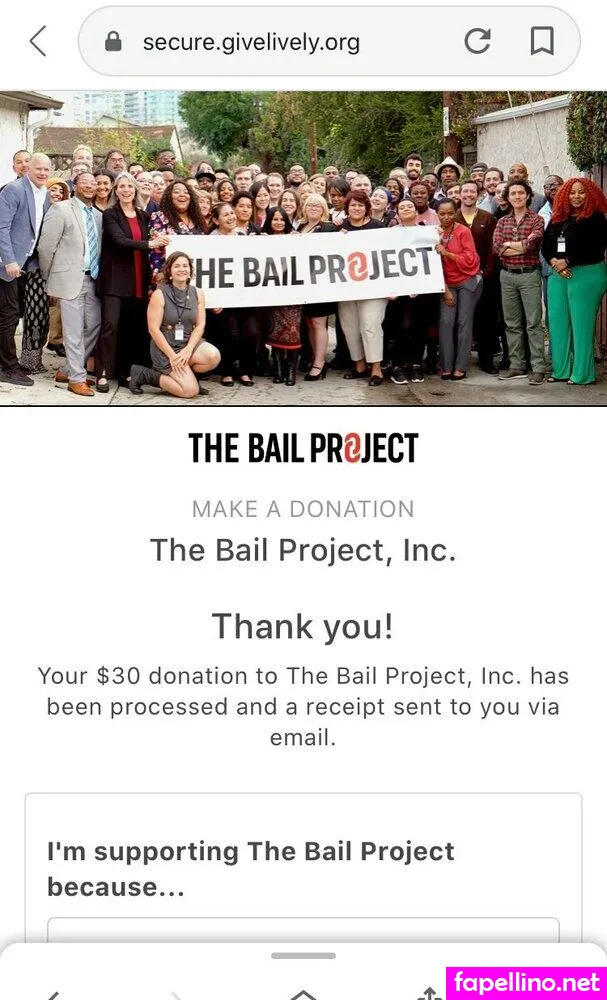
Task: Go back using the top-left arrow
Action: pyautogui.click(x=38, y=42)
